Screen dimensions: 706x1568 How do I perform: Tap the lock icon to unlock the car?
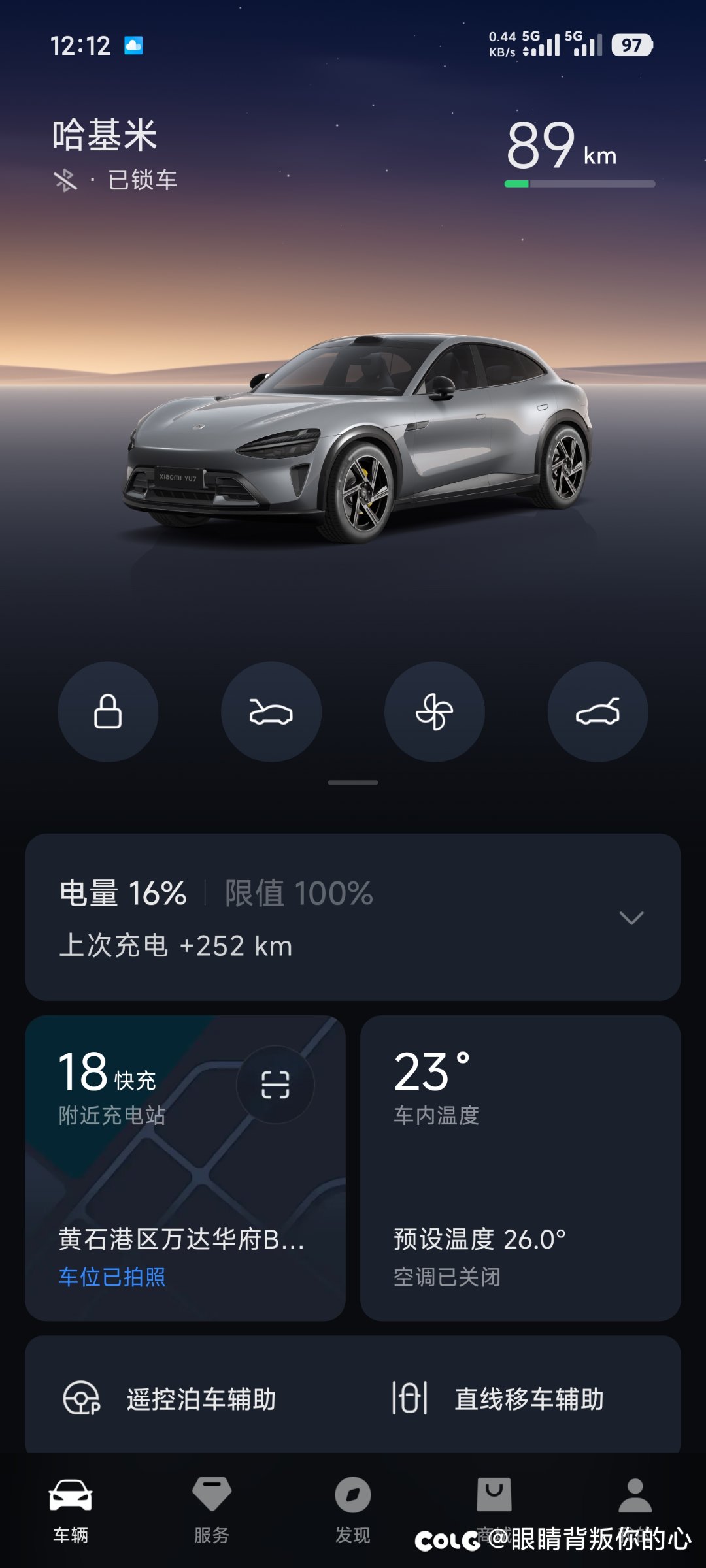coord(108,713)
